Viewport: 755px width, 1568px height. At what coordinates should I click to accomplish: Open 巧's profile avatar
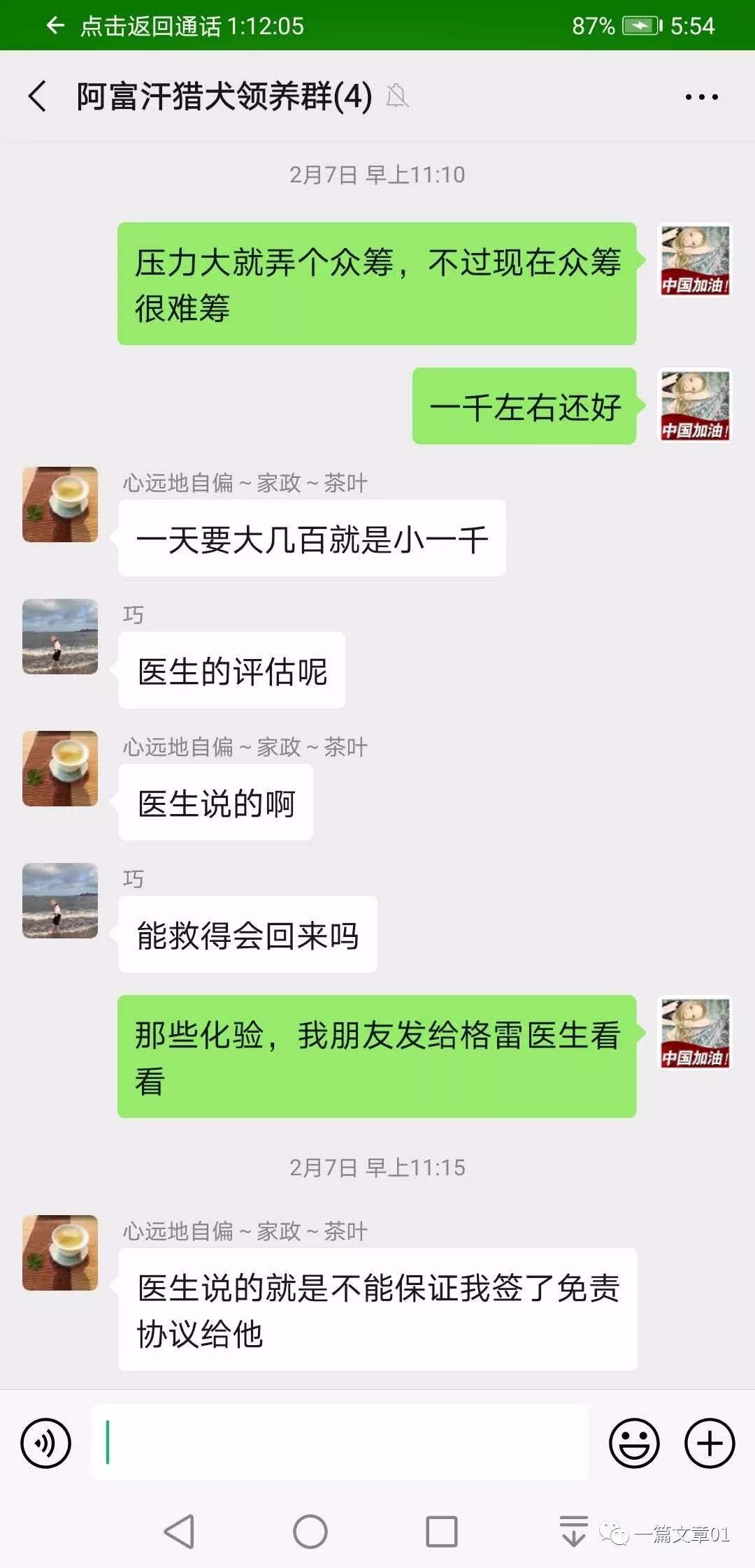point(59,636)
